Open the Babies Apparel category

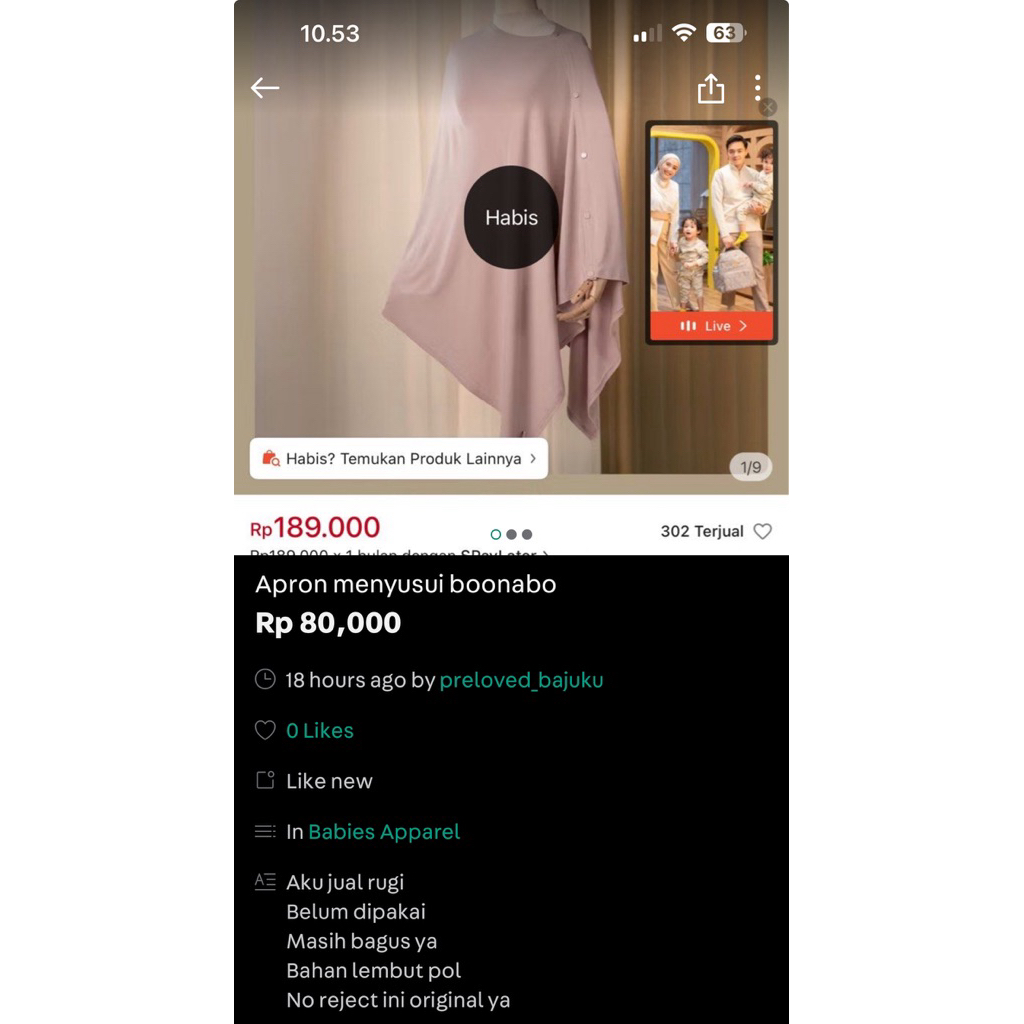coord(384,832)
